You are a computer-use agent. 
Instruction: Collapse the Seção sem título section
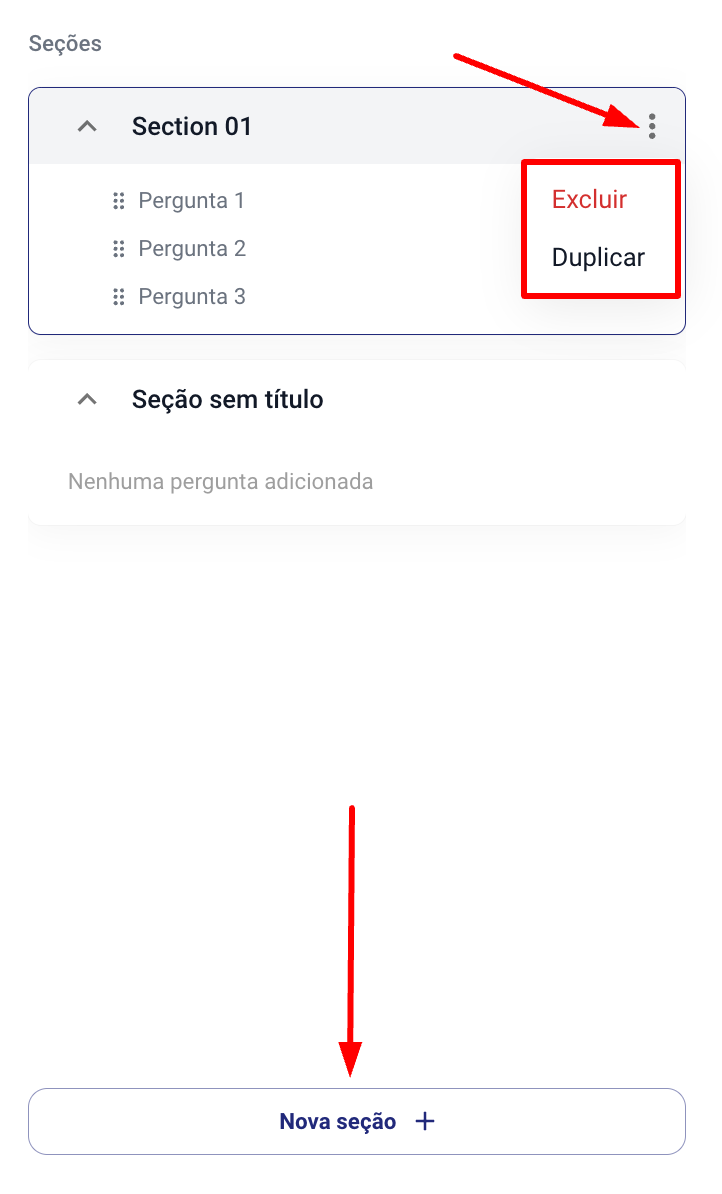88,399
